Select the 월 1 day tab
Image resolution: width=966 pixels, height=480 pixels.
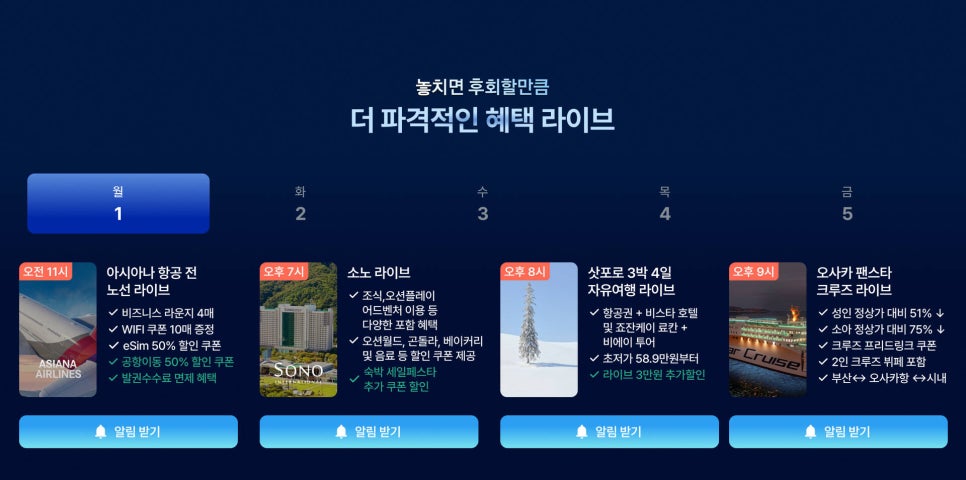click(118, 203)
